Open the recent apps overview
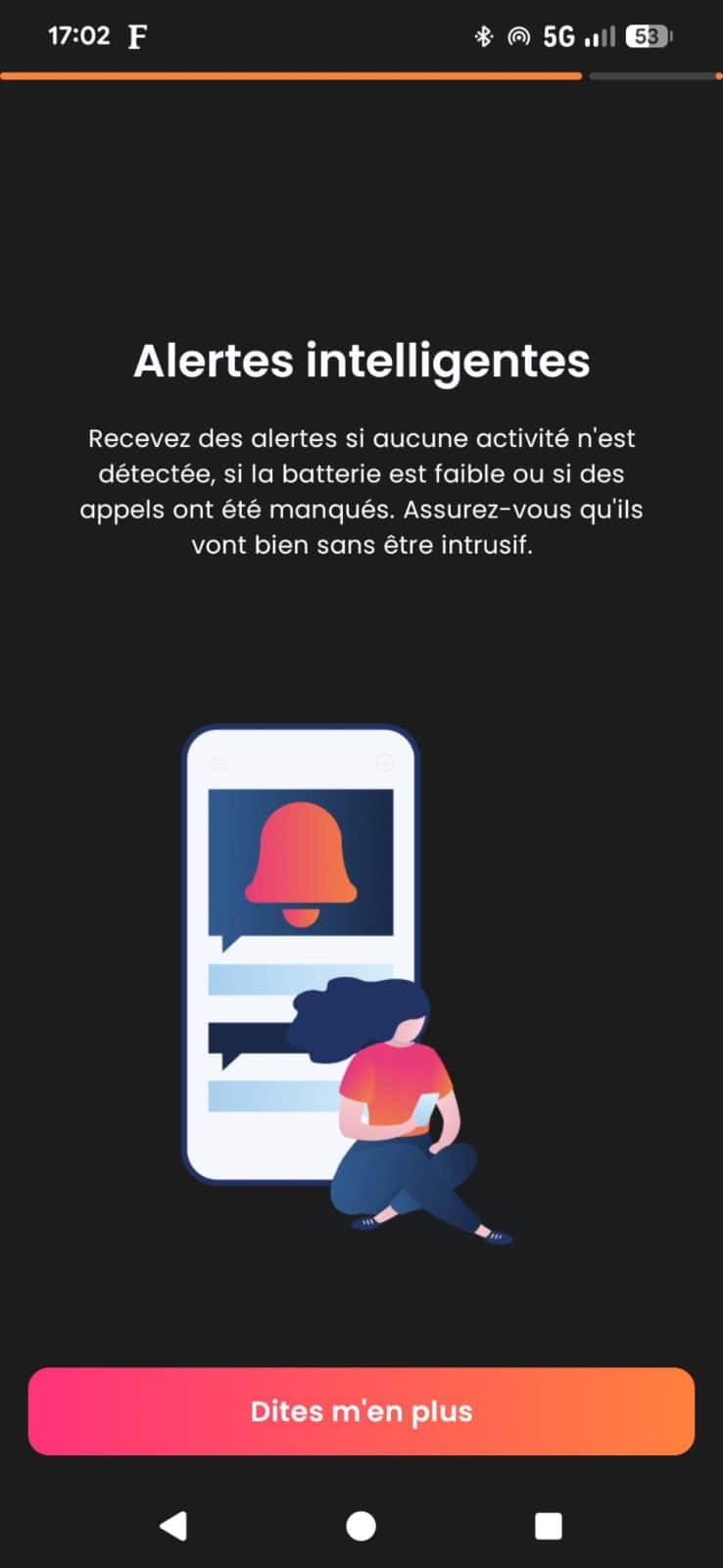Screen dimensions: 723x1568 [548, 1526]
